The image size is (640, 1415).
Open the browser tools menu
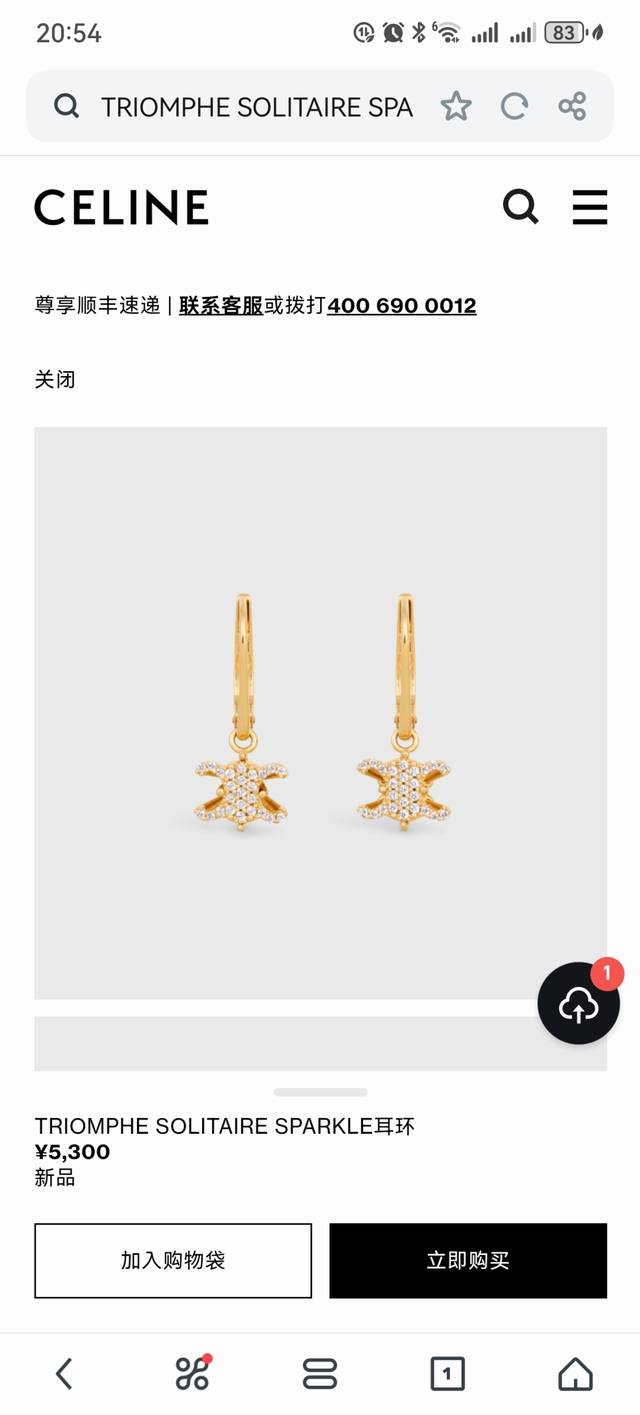click(192, 1373)
